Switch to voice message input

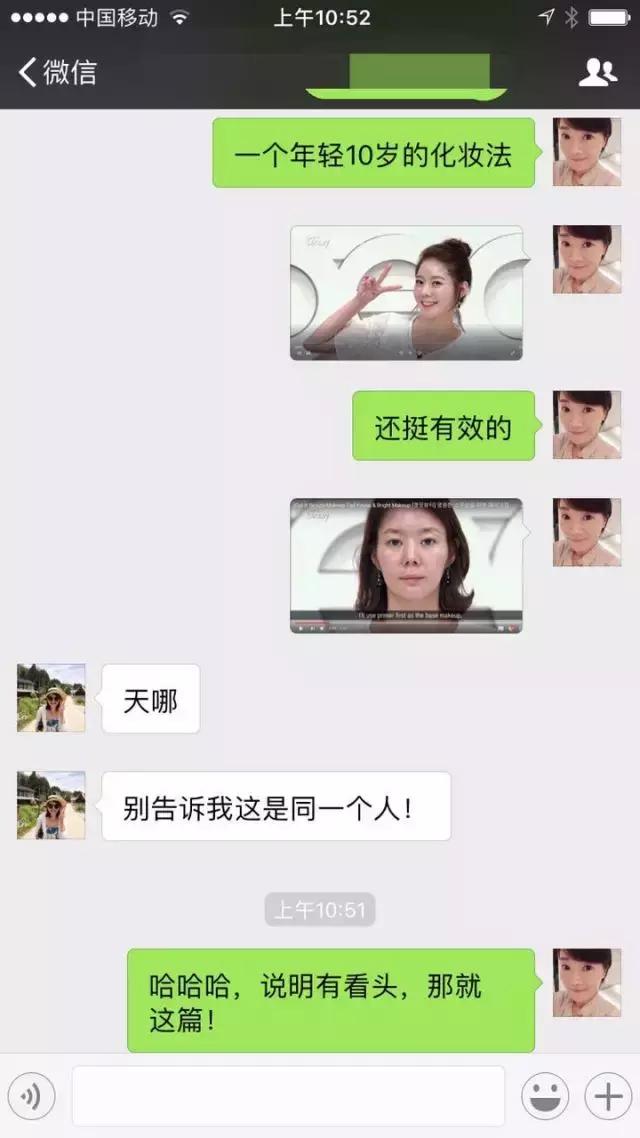31,1097
